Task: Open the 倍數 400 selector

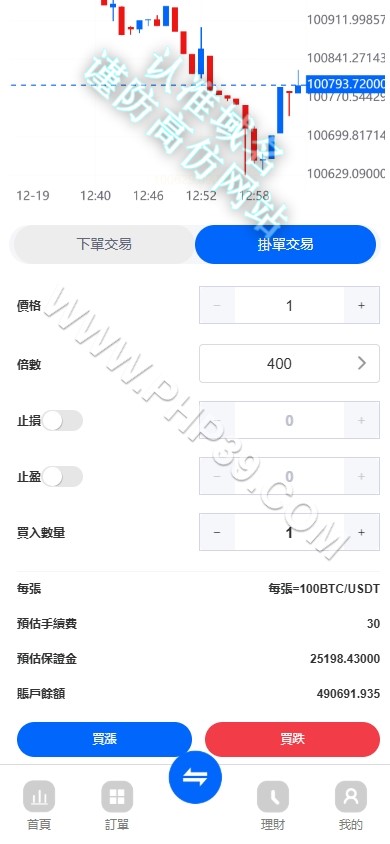Action: (x=289, y=364)
